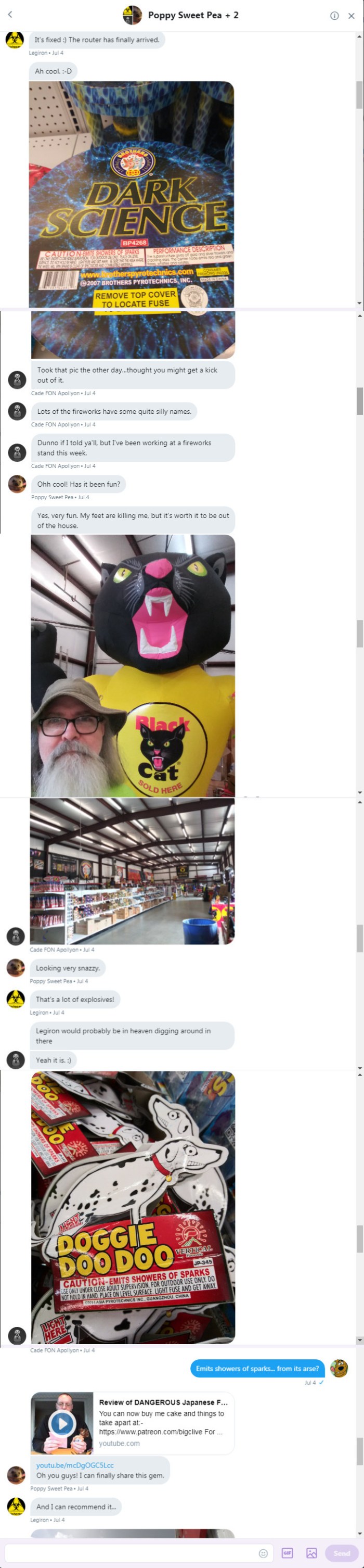Viewport: 364px width, 1568px height.
Task: Enlarge the Doggie Doo Doo firework picture
Action: coord(133,1208)
